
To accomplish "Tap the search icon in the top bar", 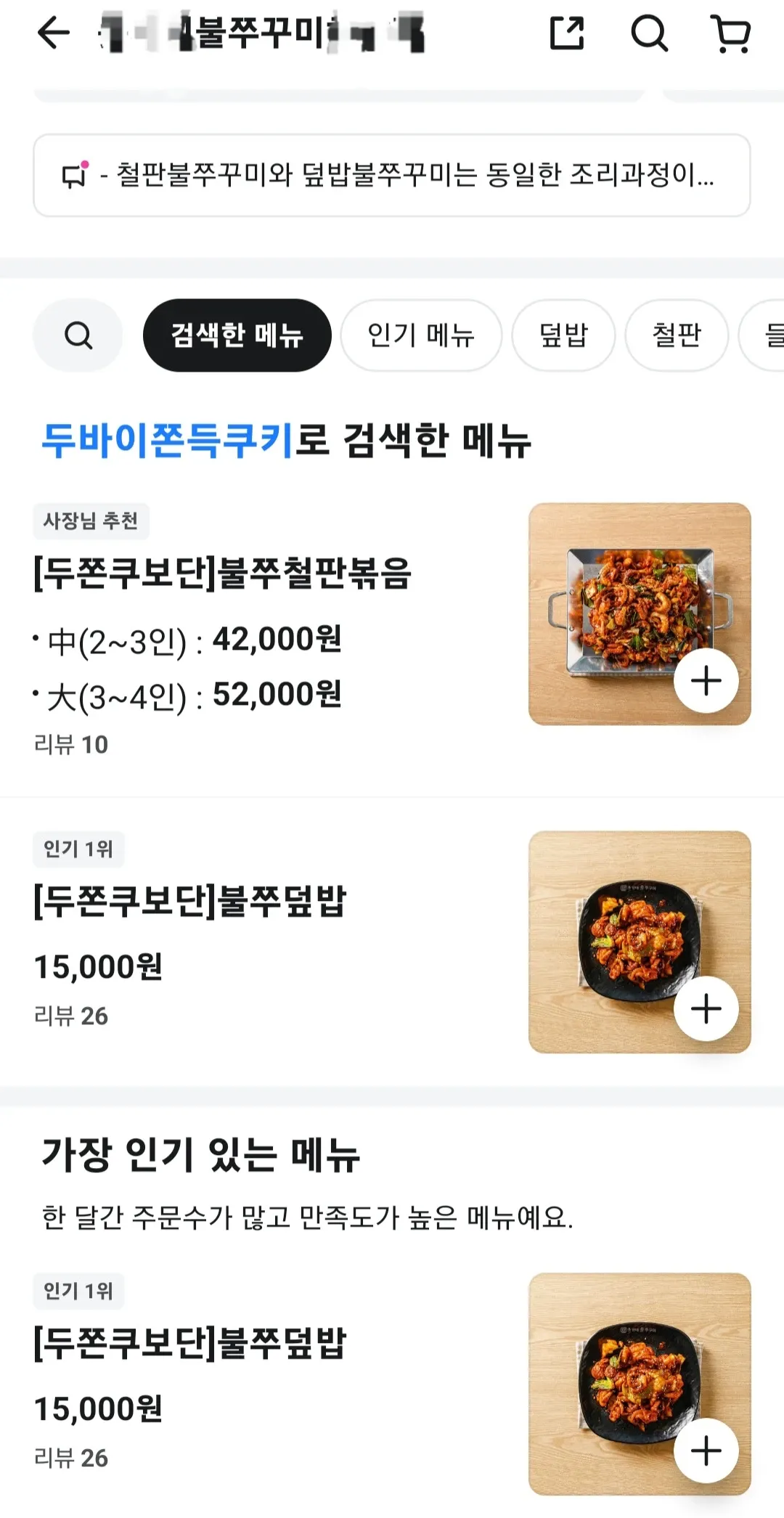I will 652,32.
